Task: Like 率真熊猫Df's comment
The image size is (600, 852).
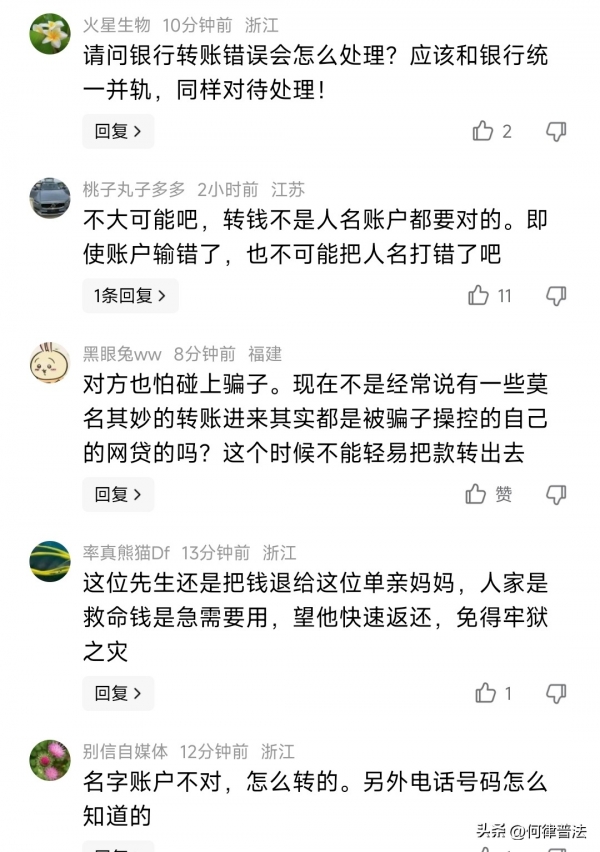Action: pyautogui.click(x=485, y=693)
